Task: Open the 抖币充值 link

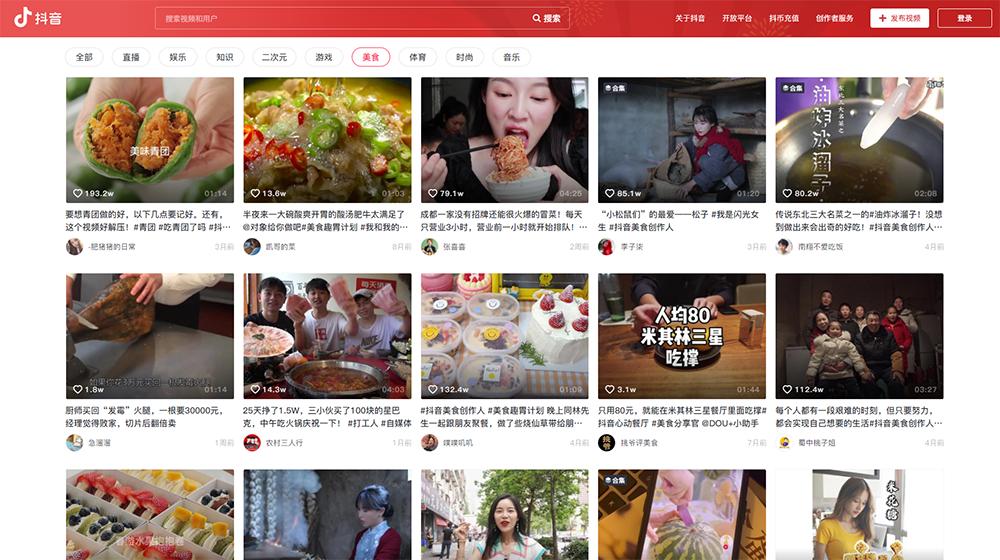Action: click(784, 18)
